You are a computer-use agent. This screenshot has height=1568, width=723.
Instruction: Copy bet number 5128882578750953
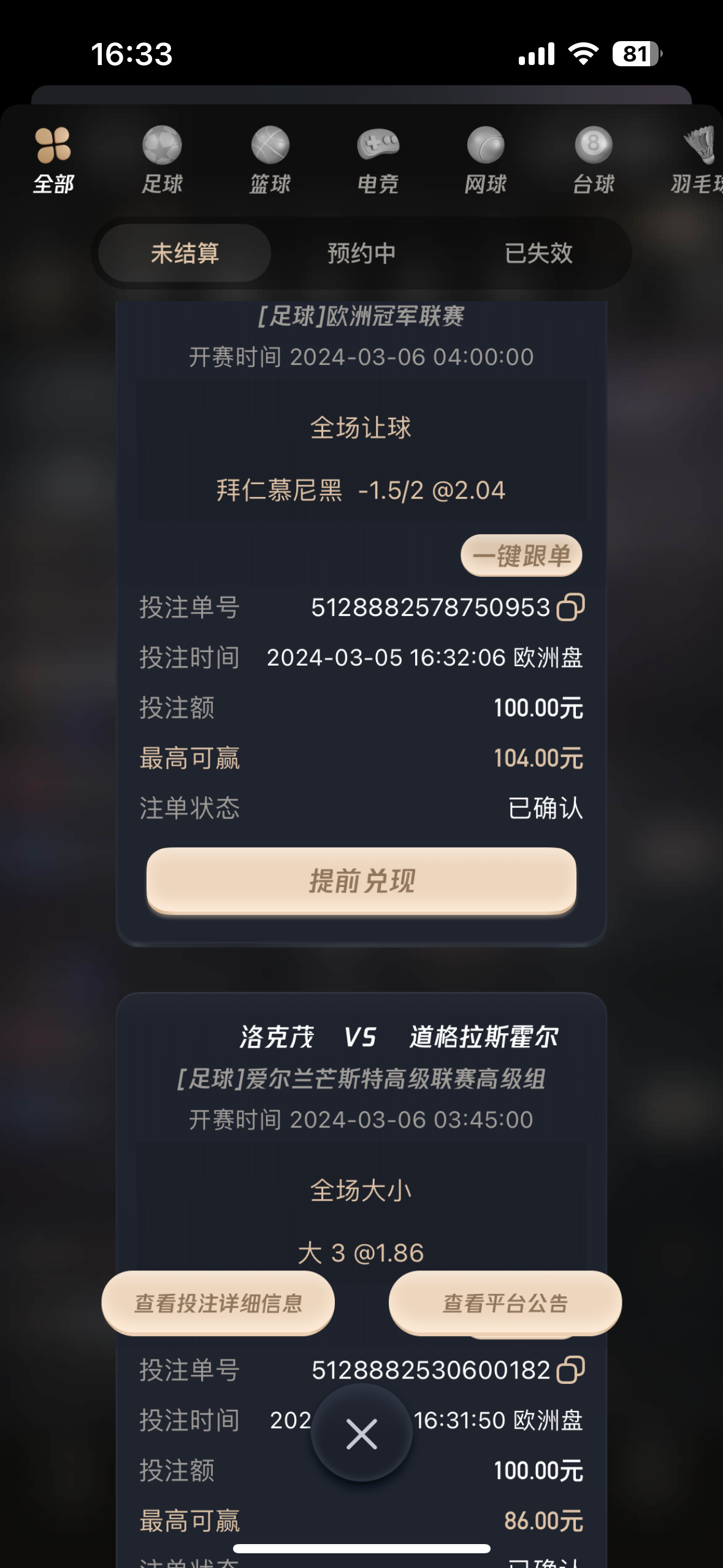(x=570, y=607)
